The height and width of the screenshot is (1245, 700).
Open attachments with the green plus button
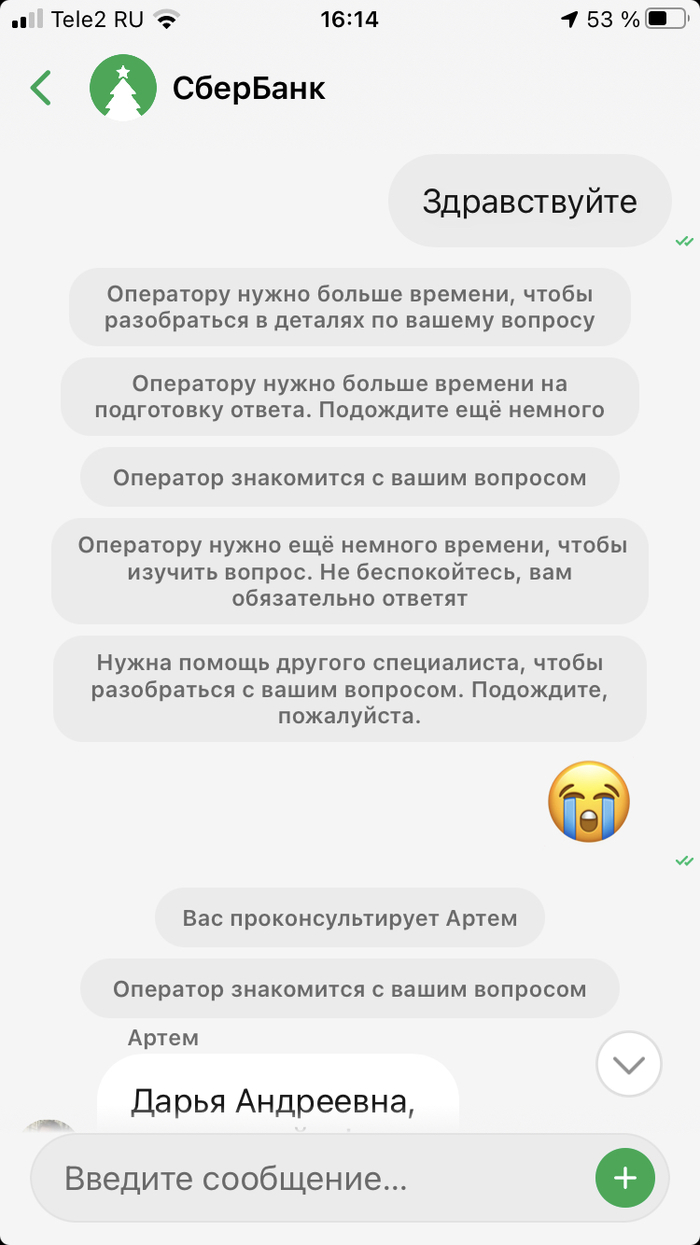[x=625, y=1178]
